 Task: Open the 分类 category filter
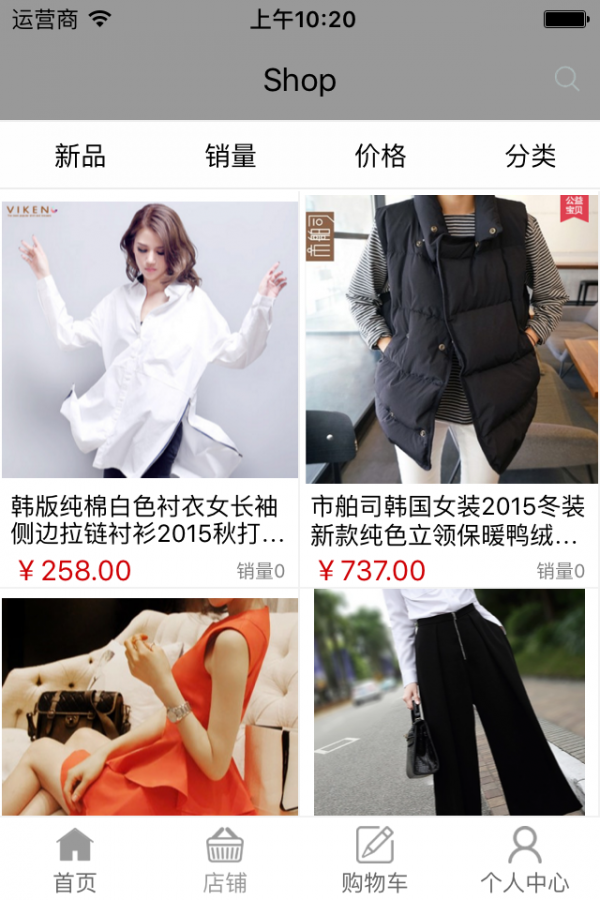click(530, 156)
